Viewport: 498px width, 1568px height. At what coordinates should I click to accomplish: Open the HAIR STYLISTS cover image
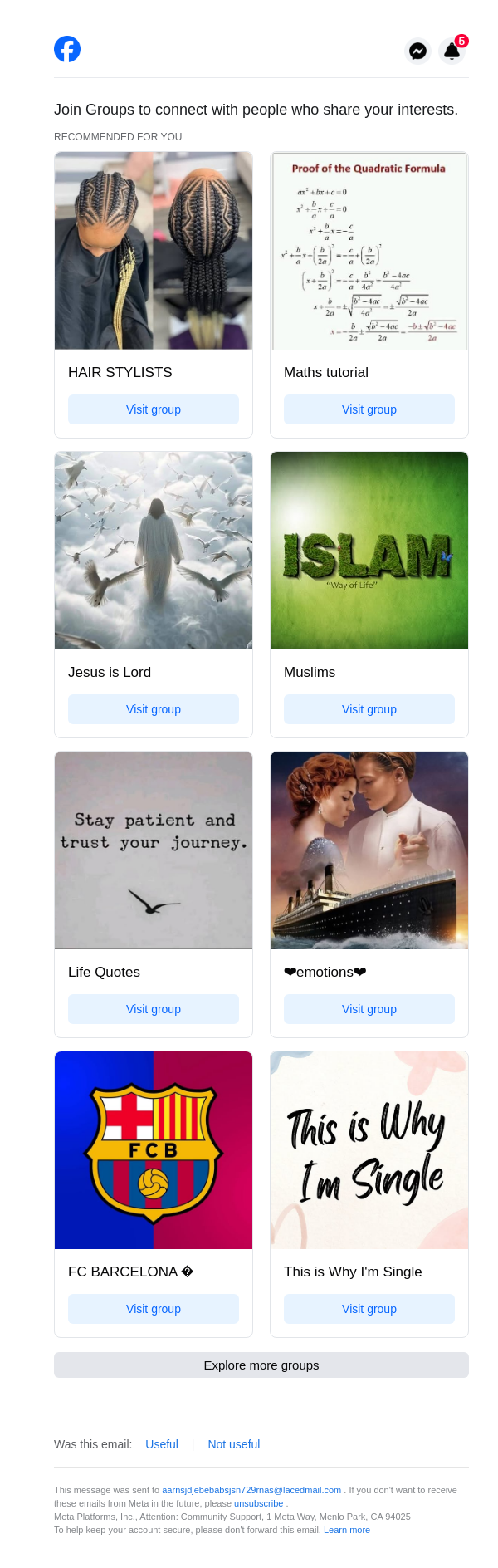(x=154, y=251)
